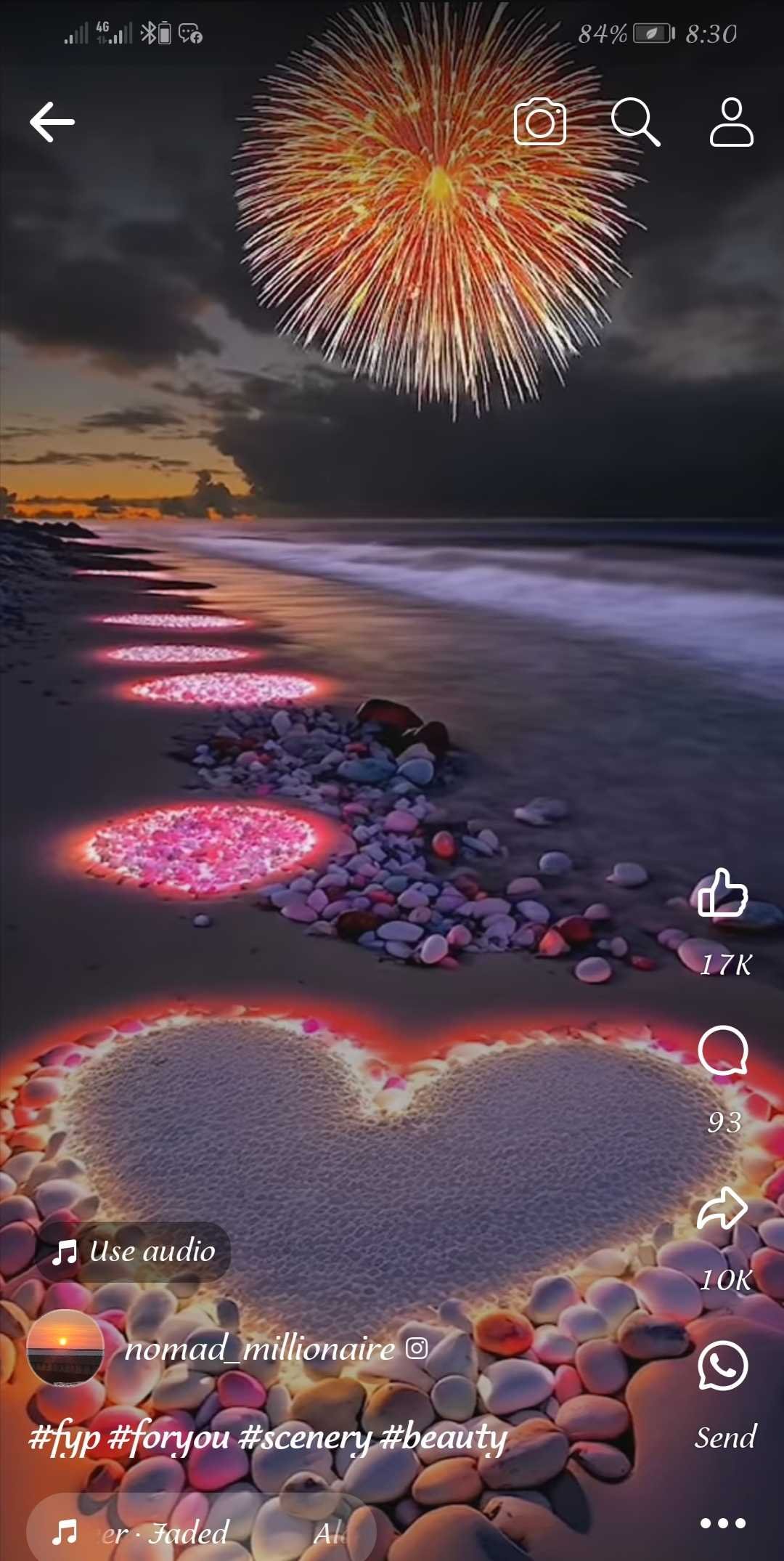Open the nomad_millionaire username link
The height and width of the screenshot is (1561, 784).
[260, 1349]
